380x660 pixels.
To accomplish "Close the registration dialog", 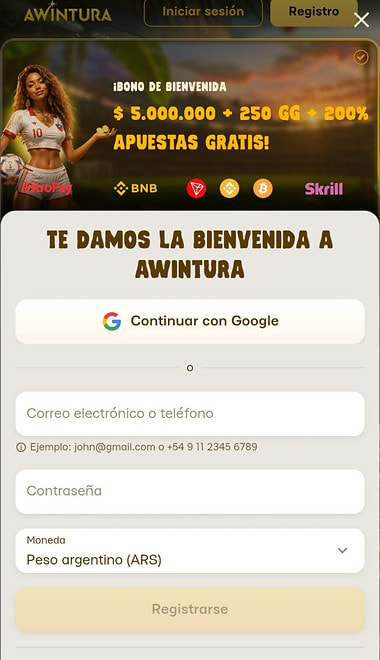I will (x=361, y=20).
